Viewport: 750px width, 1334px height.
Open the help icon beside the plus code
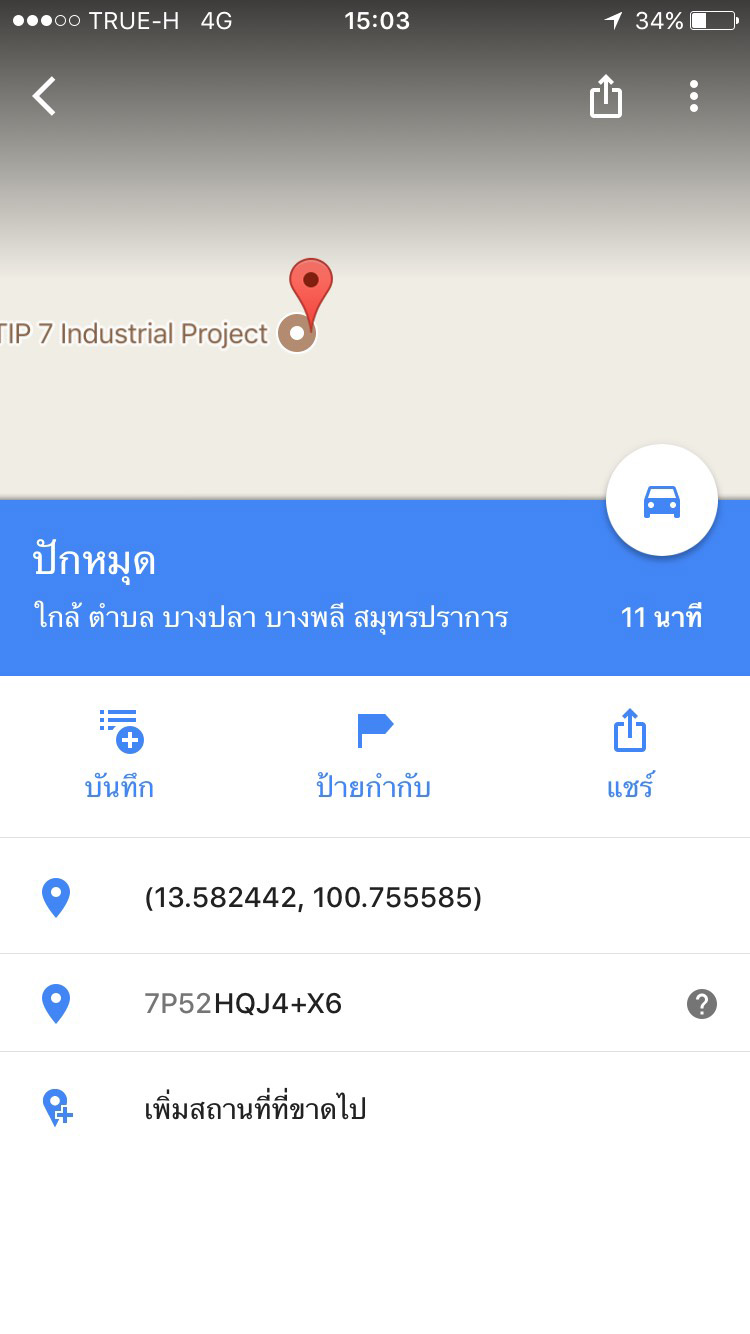click(x=702, y=1003)
